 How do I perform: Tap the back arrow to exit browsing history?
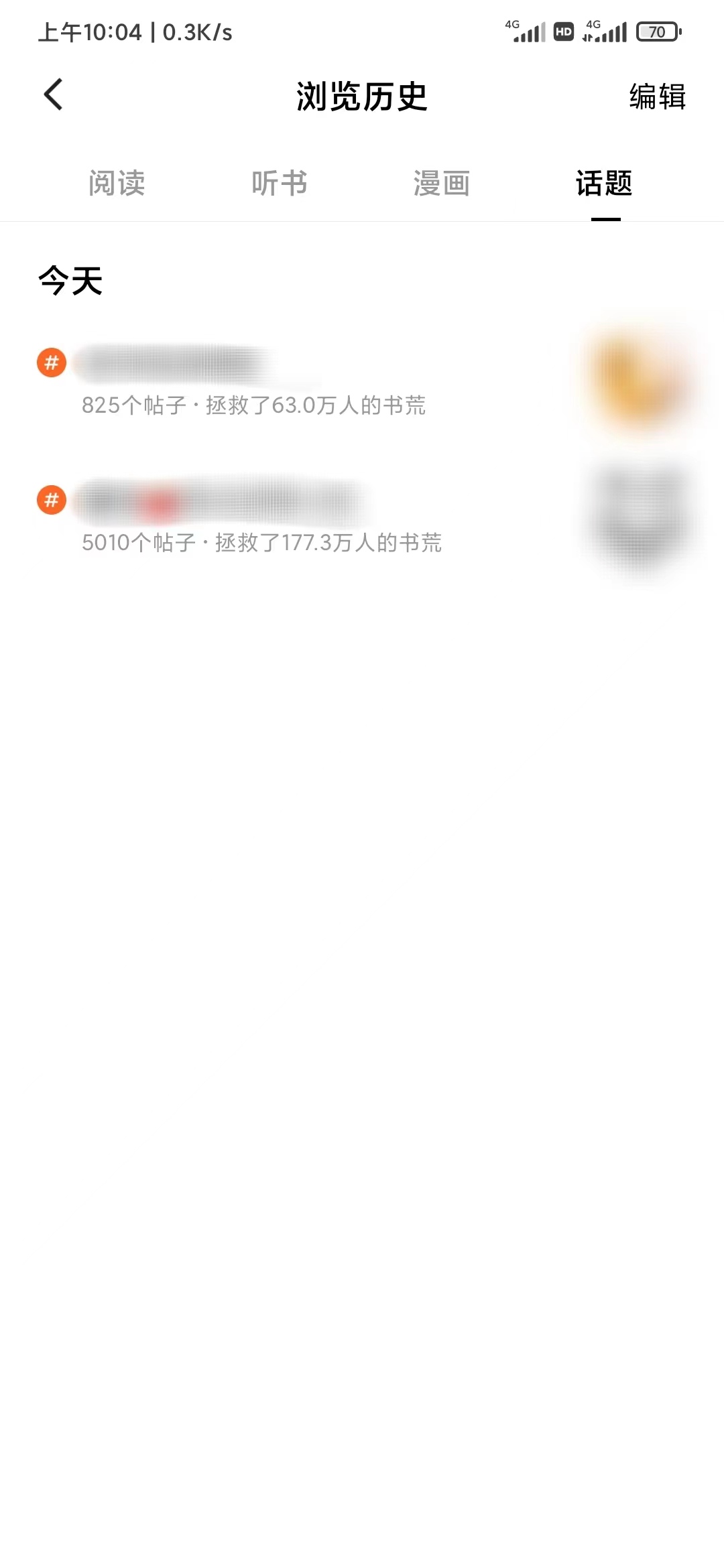[x=53, y=94]
